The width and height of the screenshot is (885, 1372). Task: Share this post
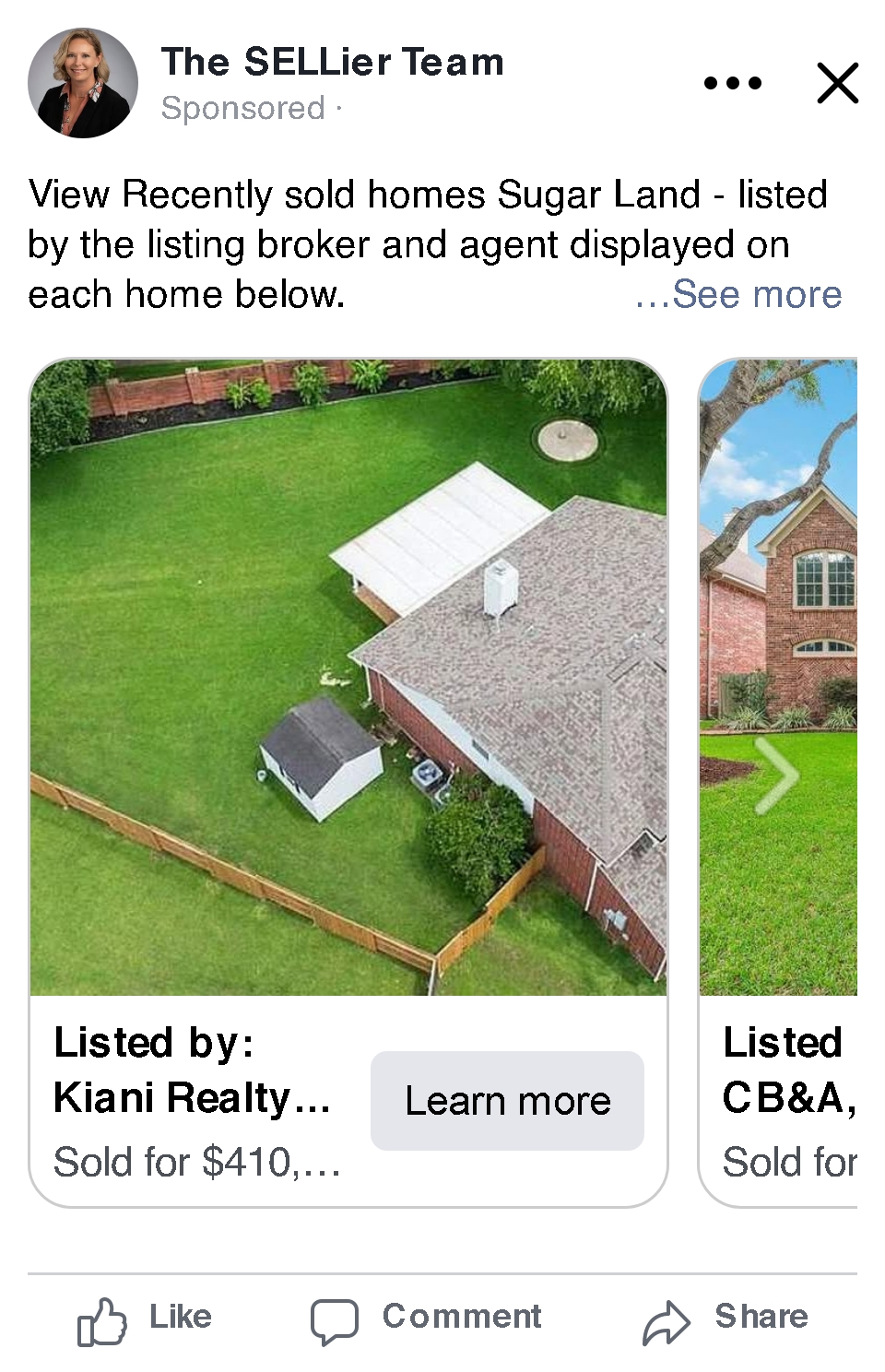(726, 1319)
